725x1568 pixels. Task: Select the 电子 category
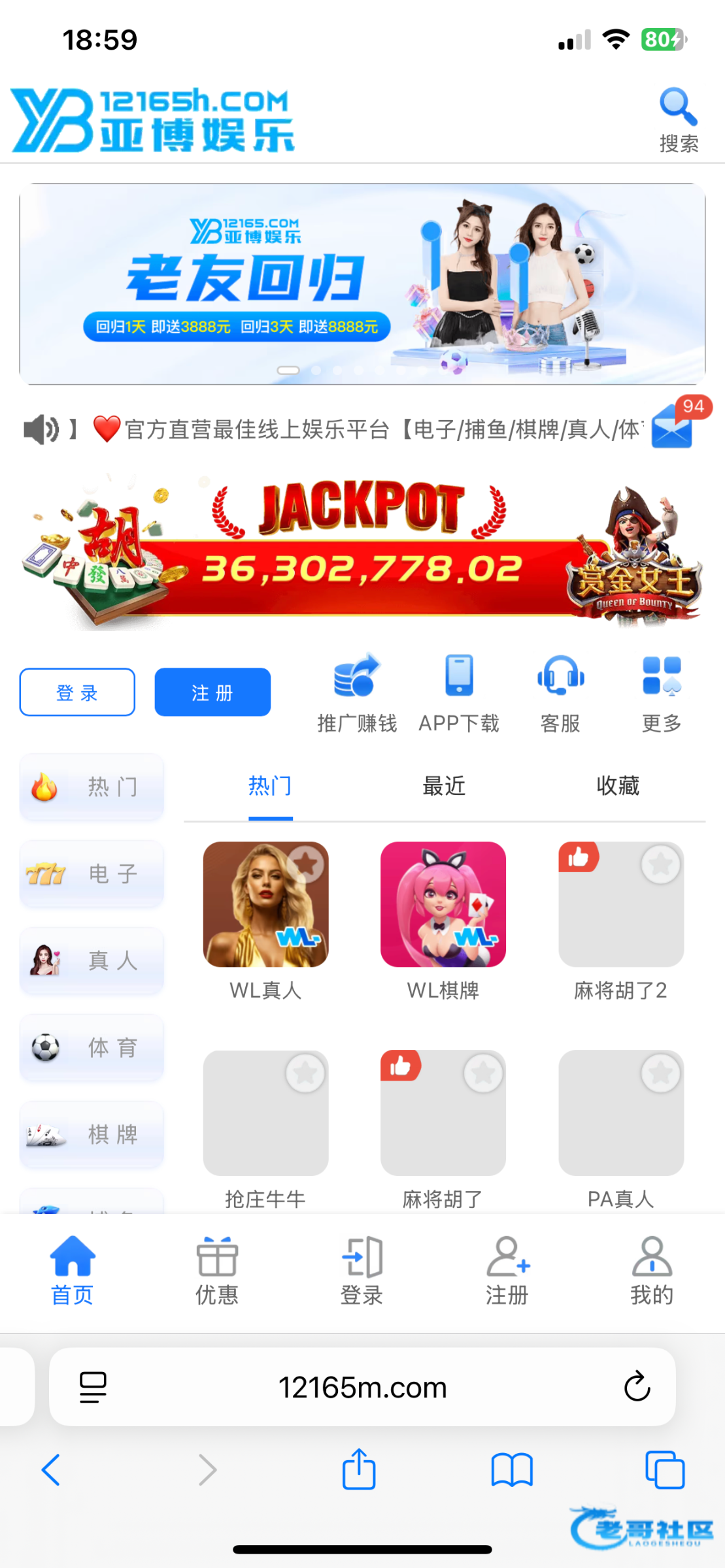(92, 874)
